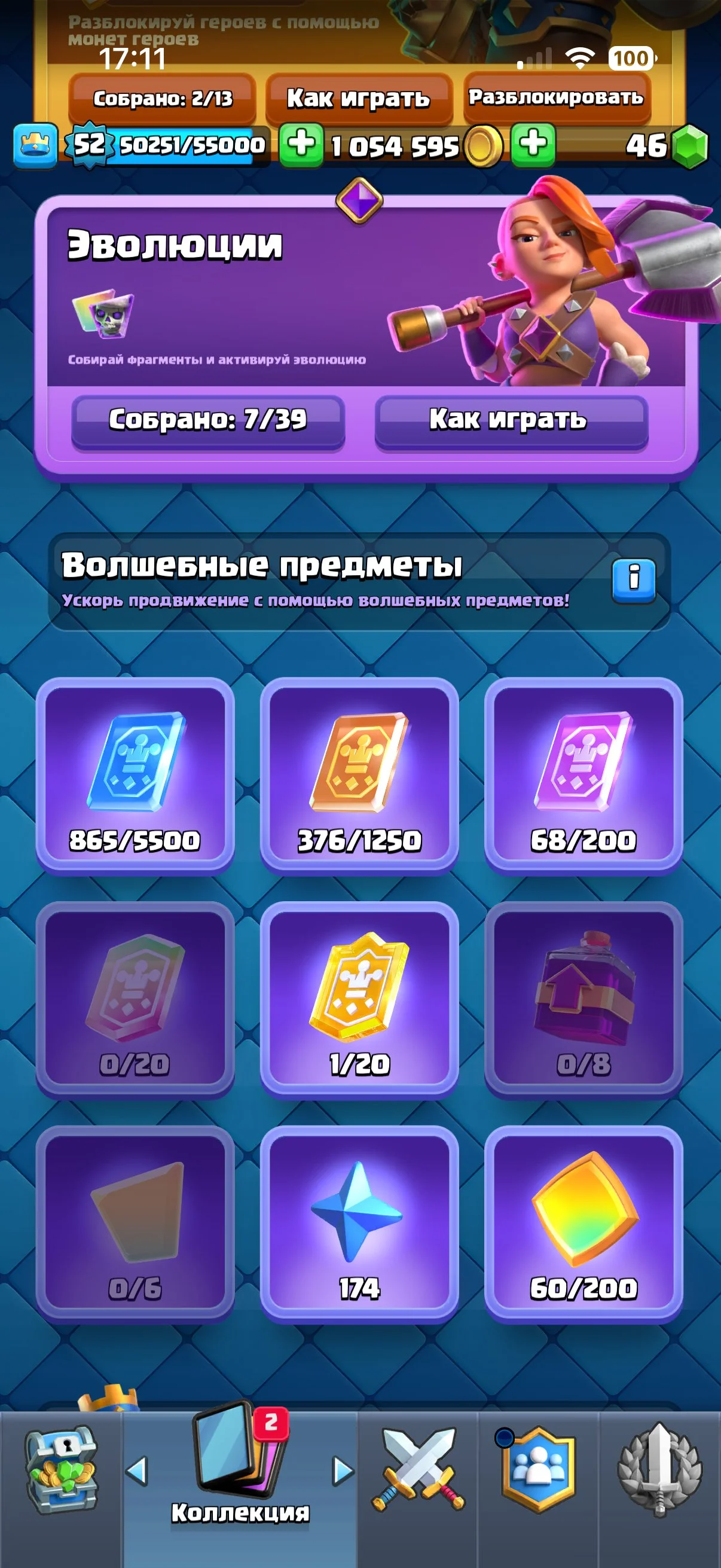Tap the golden champion wild card 1/20

[x=359, y=999]
